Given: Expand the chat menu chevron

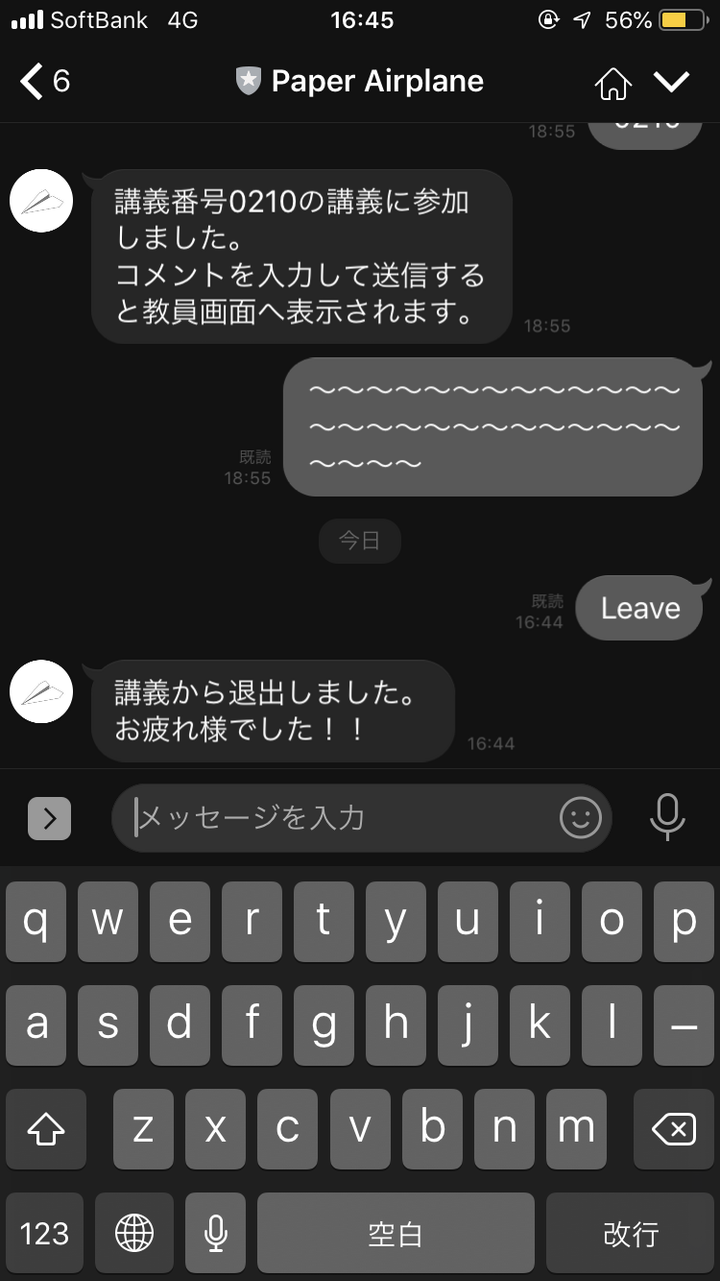Looking at the screenshot, I should 672,82.
